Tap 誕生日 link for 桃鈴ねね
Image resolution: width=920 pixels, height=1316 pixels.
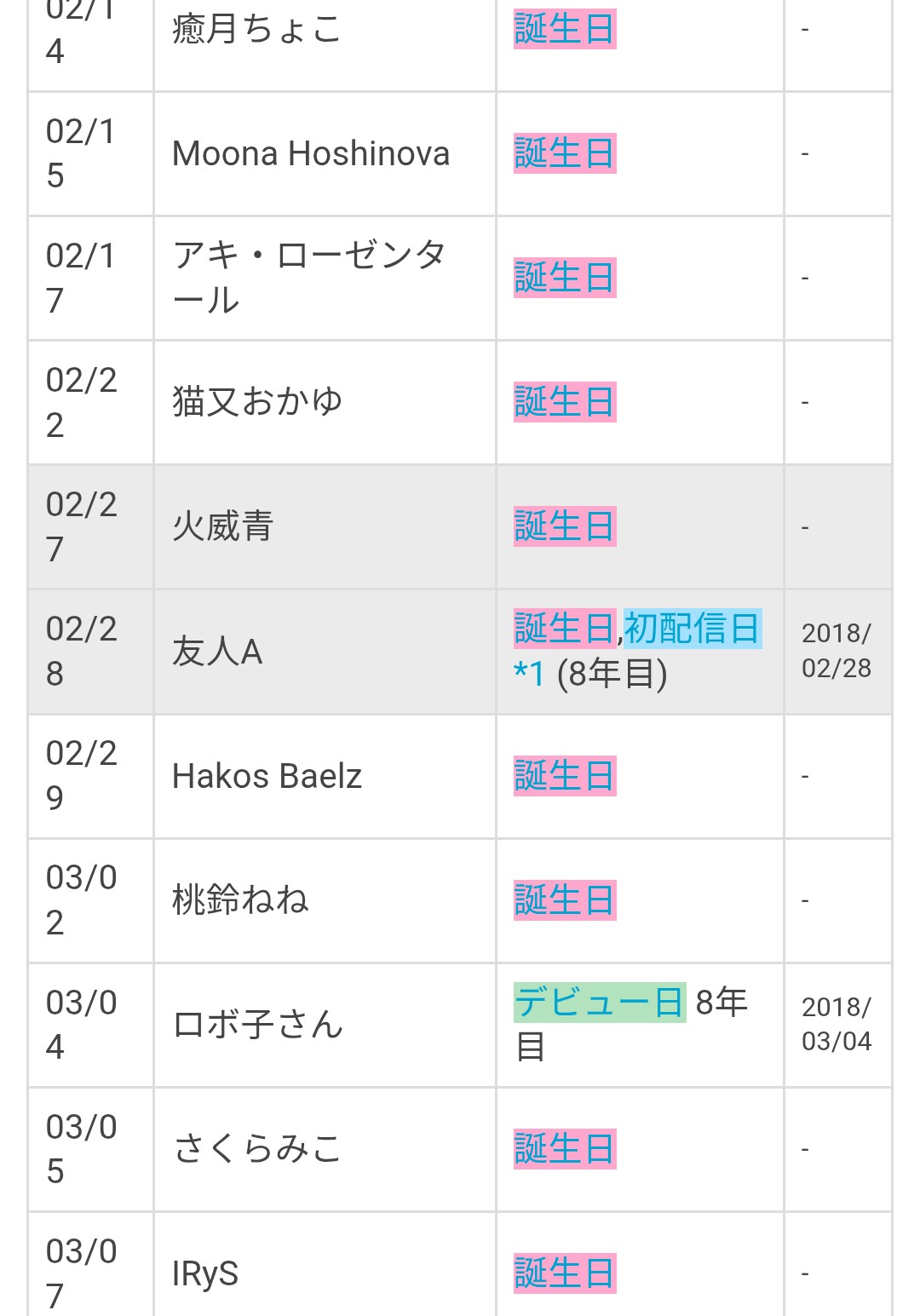(x=564, y=900)
